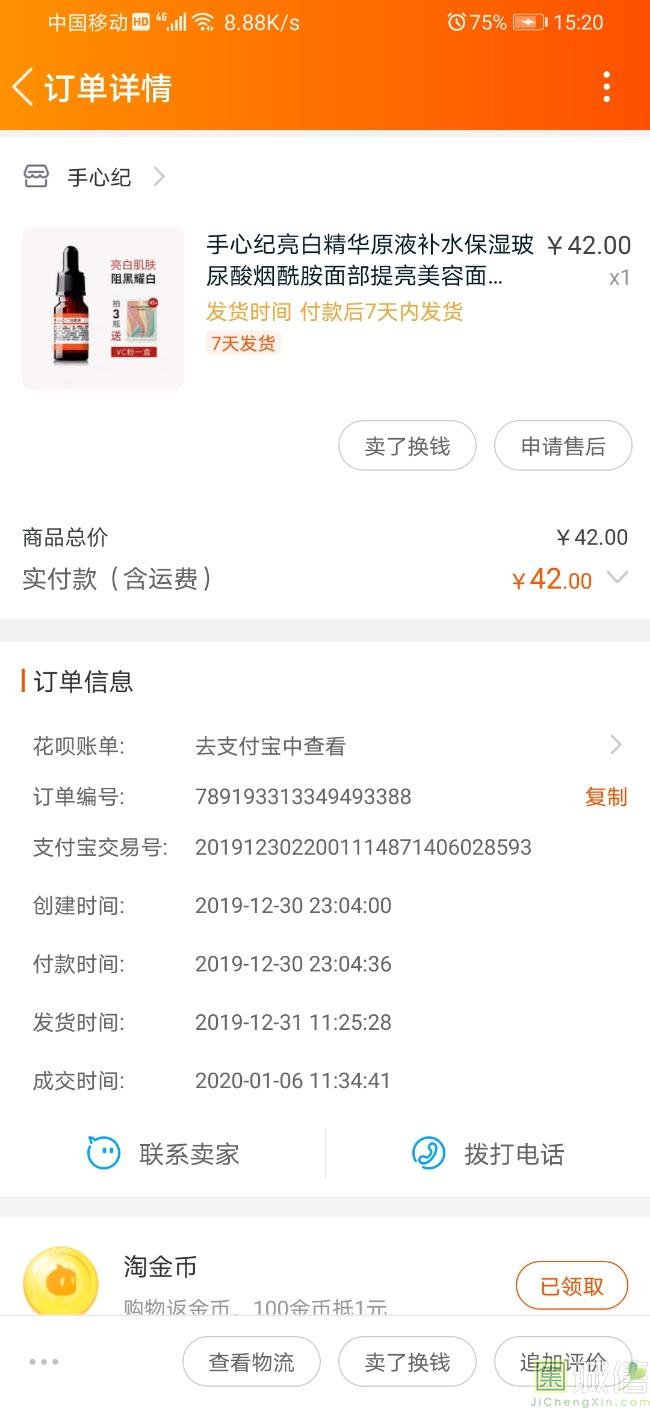Tap 联系卖家 to message the seller

[x=163, y=1154]
